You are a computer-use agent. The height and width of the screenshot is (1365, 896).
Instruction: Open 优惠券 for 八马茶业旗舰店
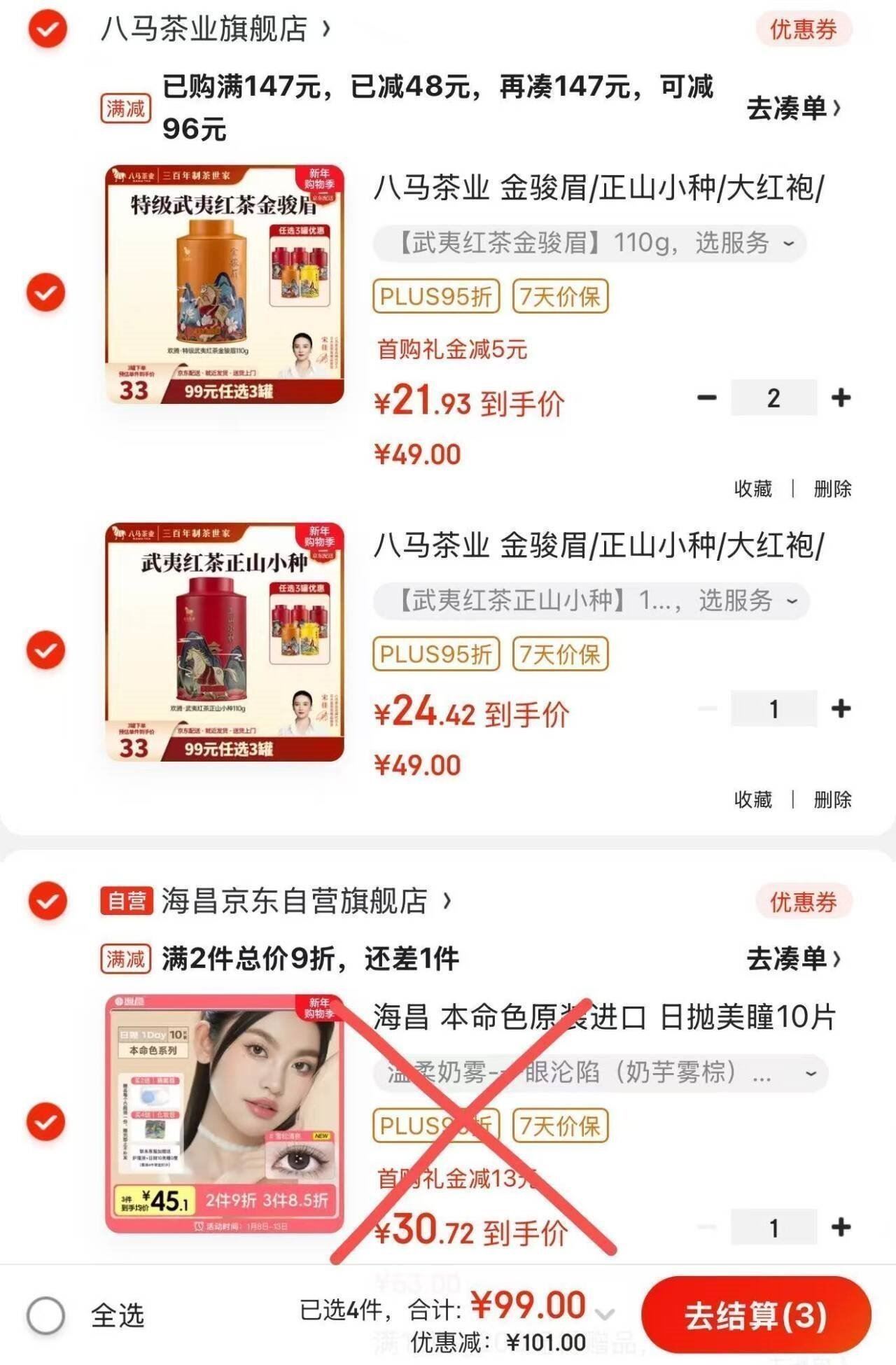[803, 29]
